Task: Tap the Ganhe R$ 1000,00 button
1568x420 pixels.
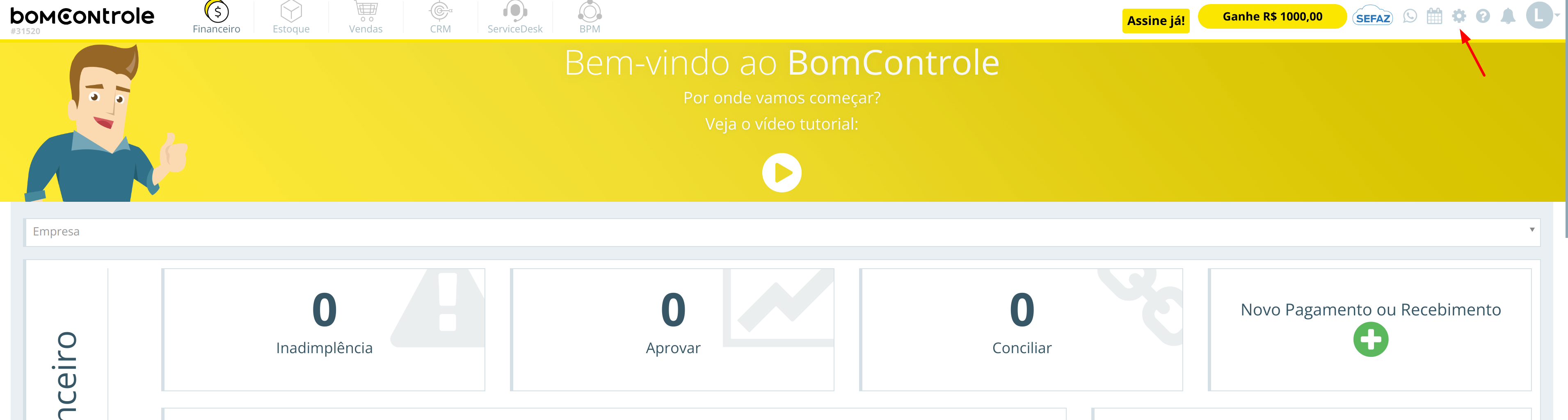Action: pyautogui.click(x=1271, y=16)
